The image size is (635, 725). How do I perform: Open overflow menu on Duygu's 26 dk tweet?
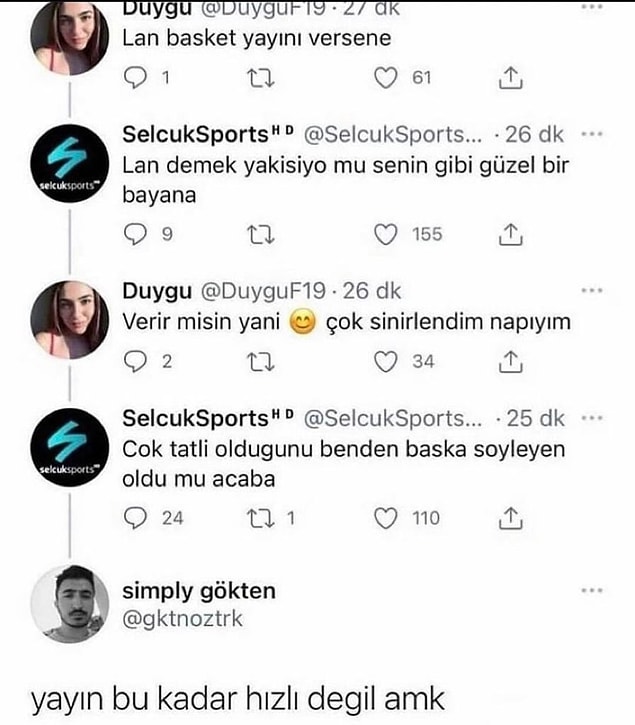[x=591, y=291]
